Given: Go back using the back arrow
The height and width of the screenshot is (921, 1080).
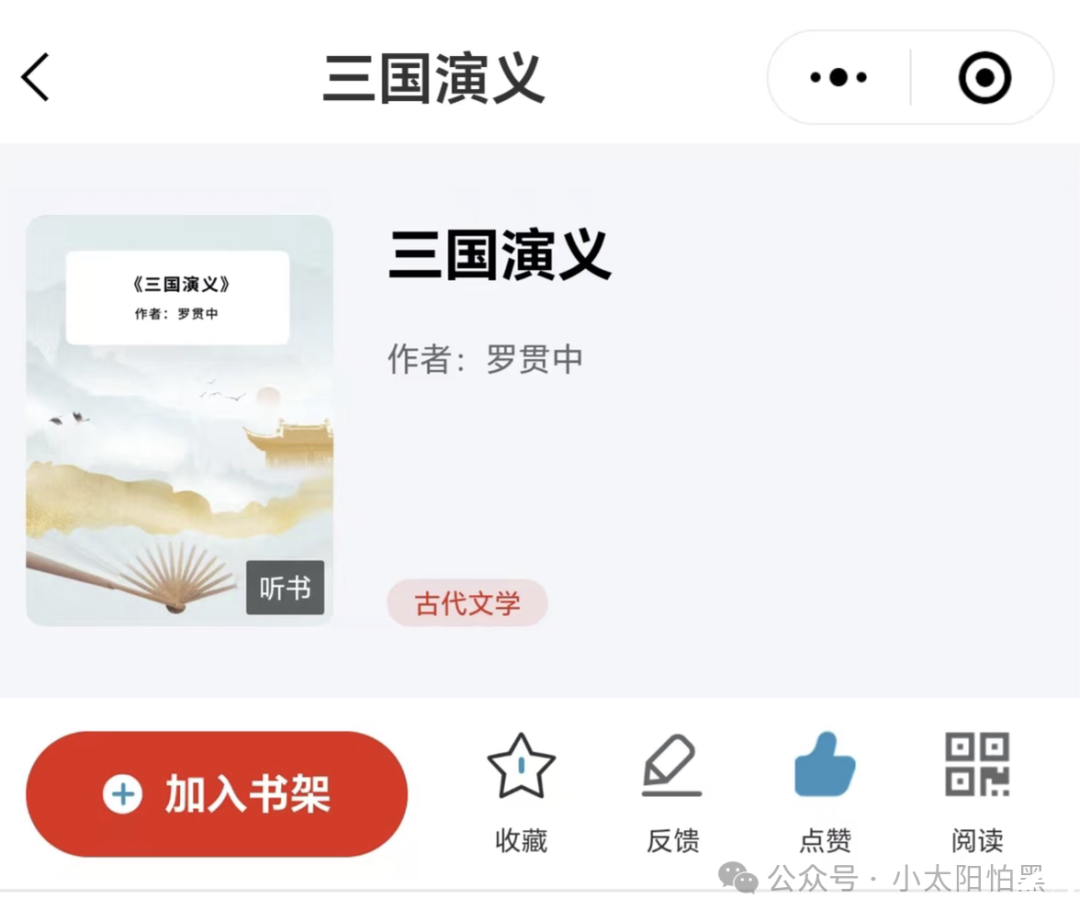Looking at the screenshot, I should click(x=36, y=78).
